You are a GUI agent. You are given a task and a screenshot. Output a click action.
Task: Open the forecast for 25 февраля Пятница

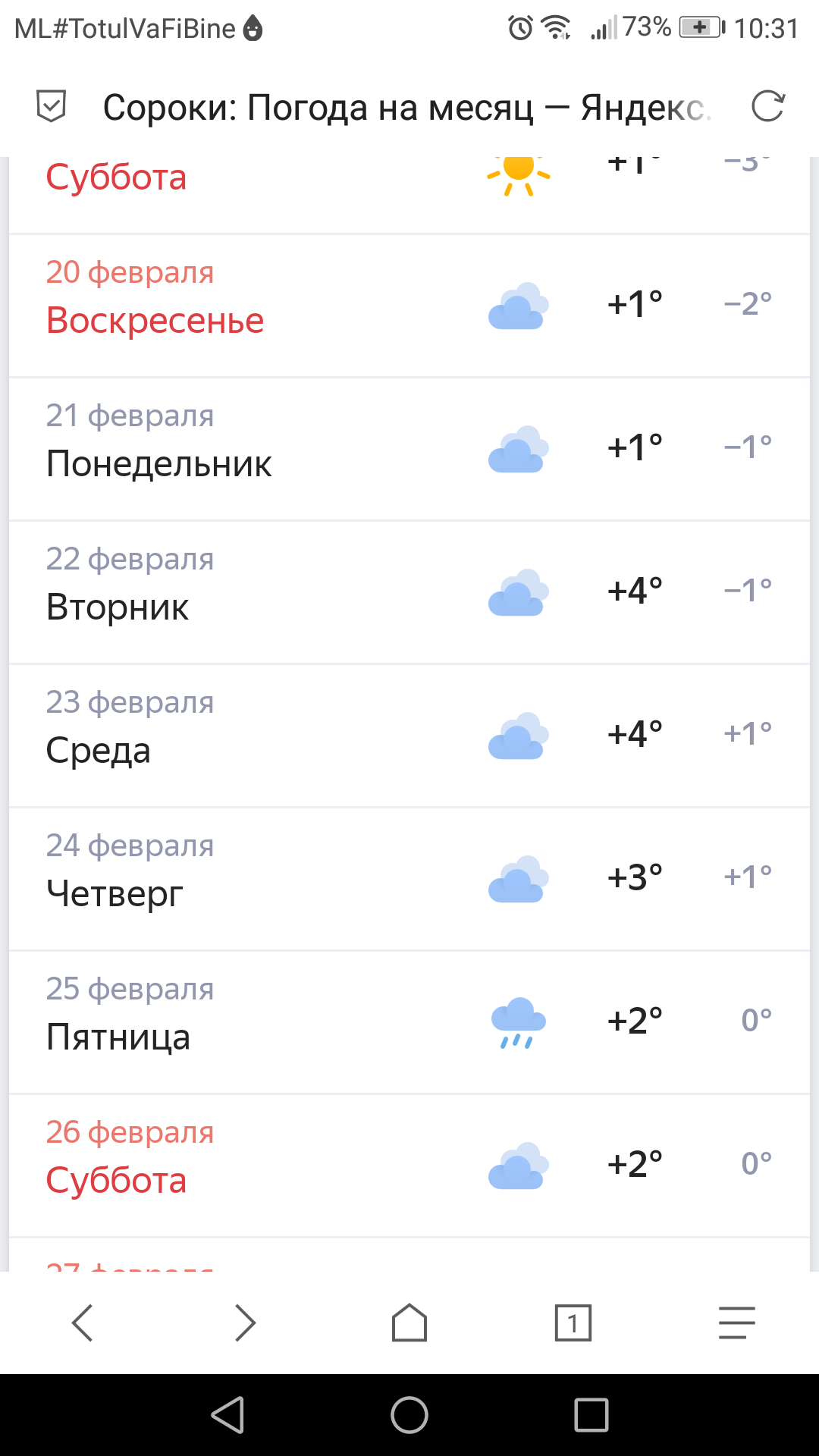(409, 1022)
